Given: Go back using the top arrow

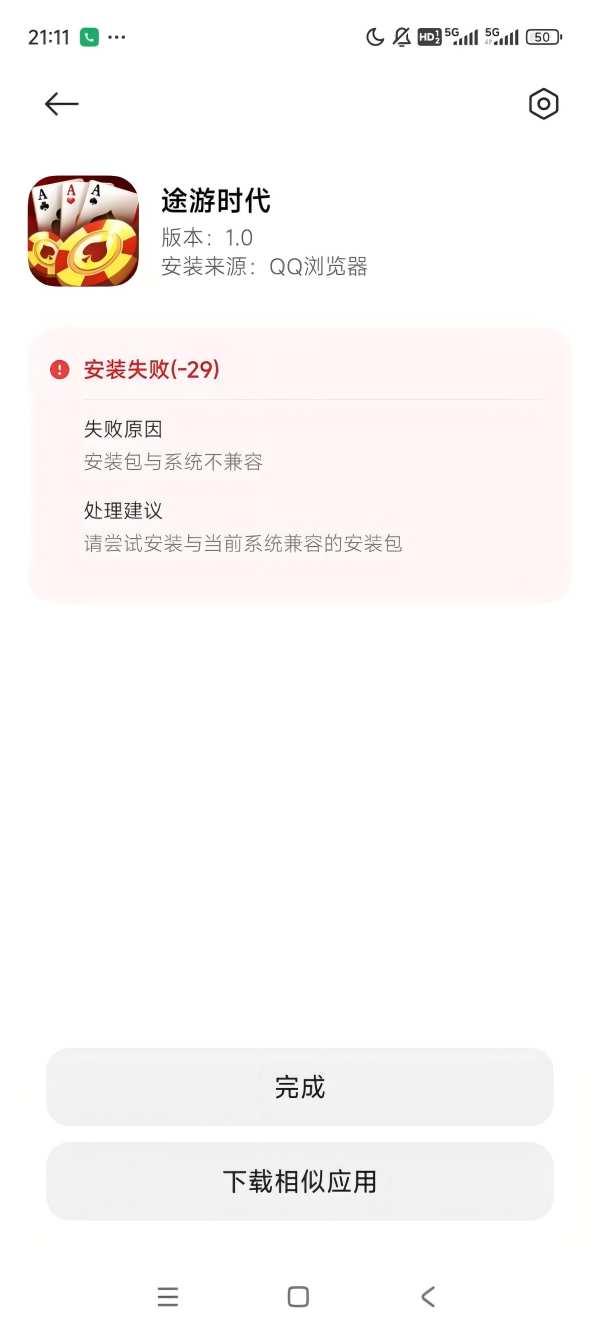Looking at the screenshot, I should point(62,104).
